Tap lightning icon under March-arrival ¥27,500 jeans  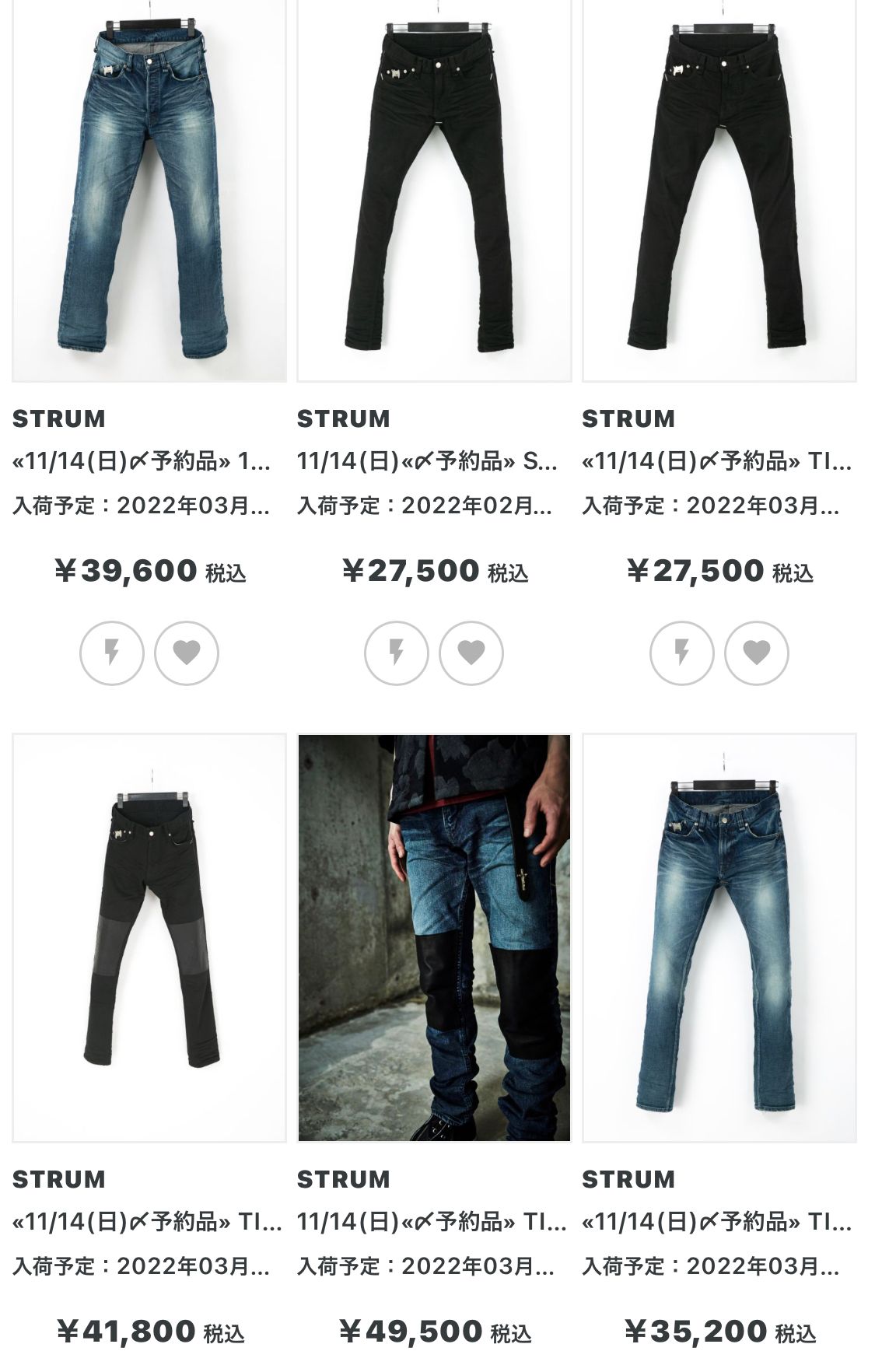pos(682,653)
